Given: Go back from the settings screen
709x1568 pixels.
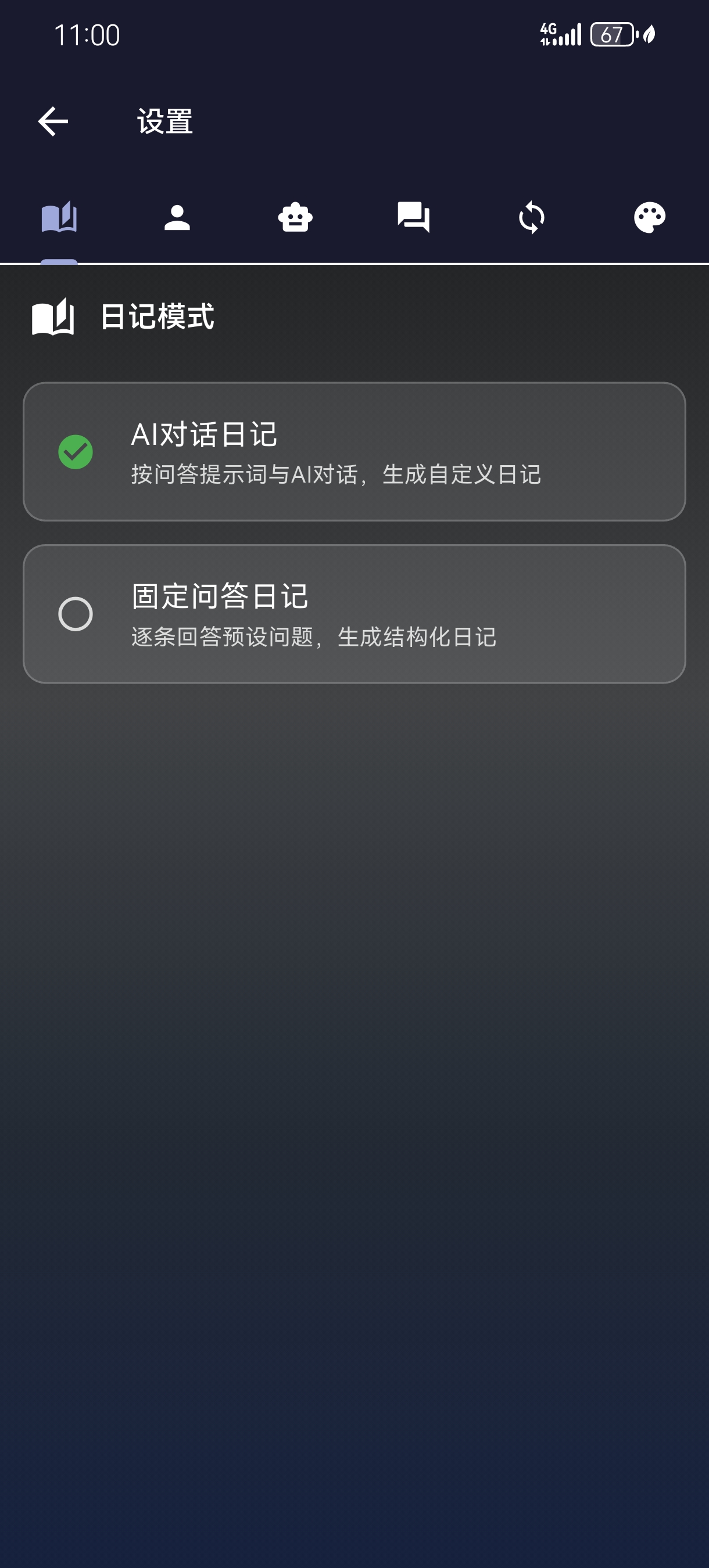Looking at the screenshot, I should coord(53,121).
